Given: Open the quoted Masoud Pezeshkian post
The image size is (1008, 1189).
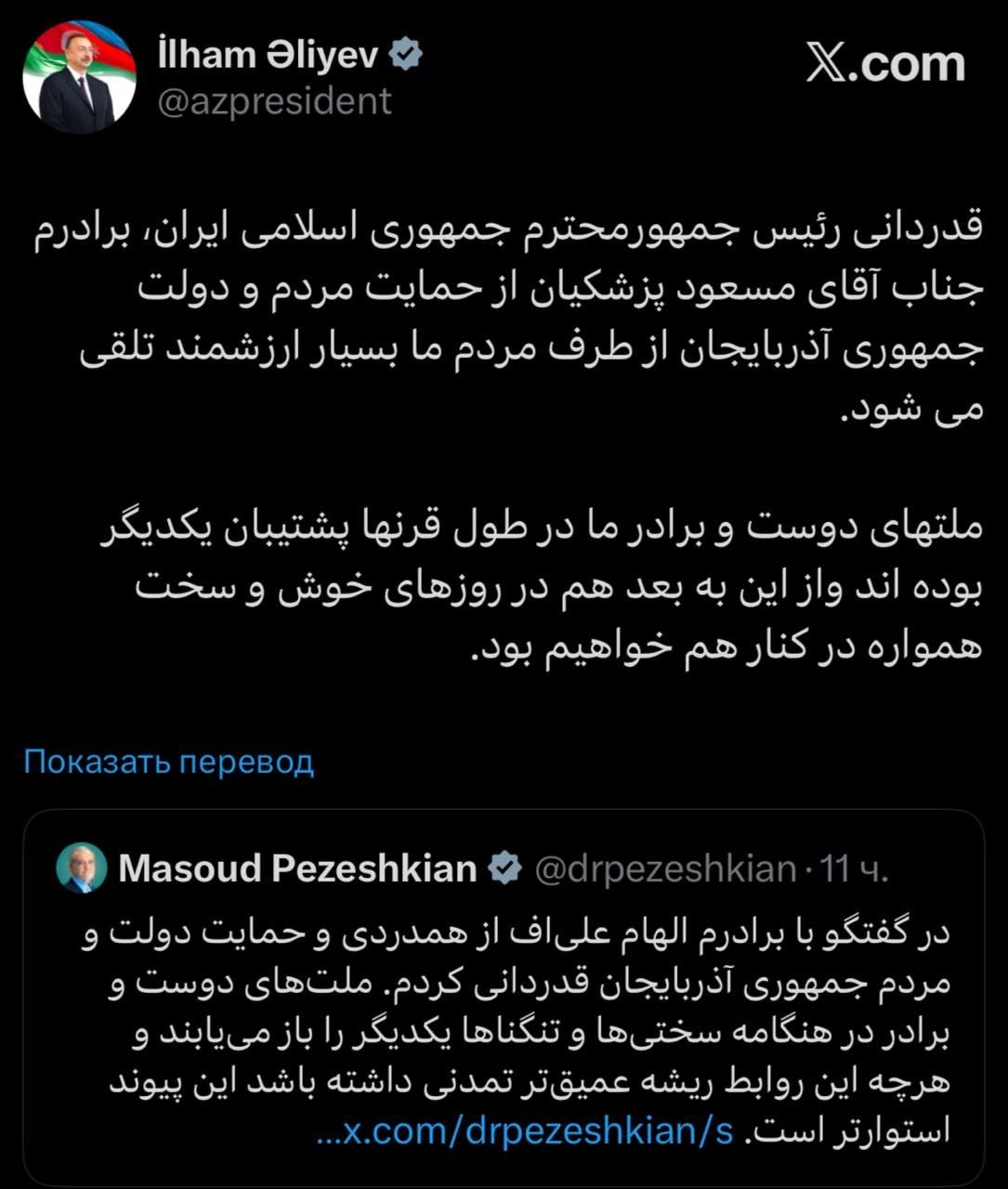Looking at the screenshot, I should (x=520, y=1022).
